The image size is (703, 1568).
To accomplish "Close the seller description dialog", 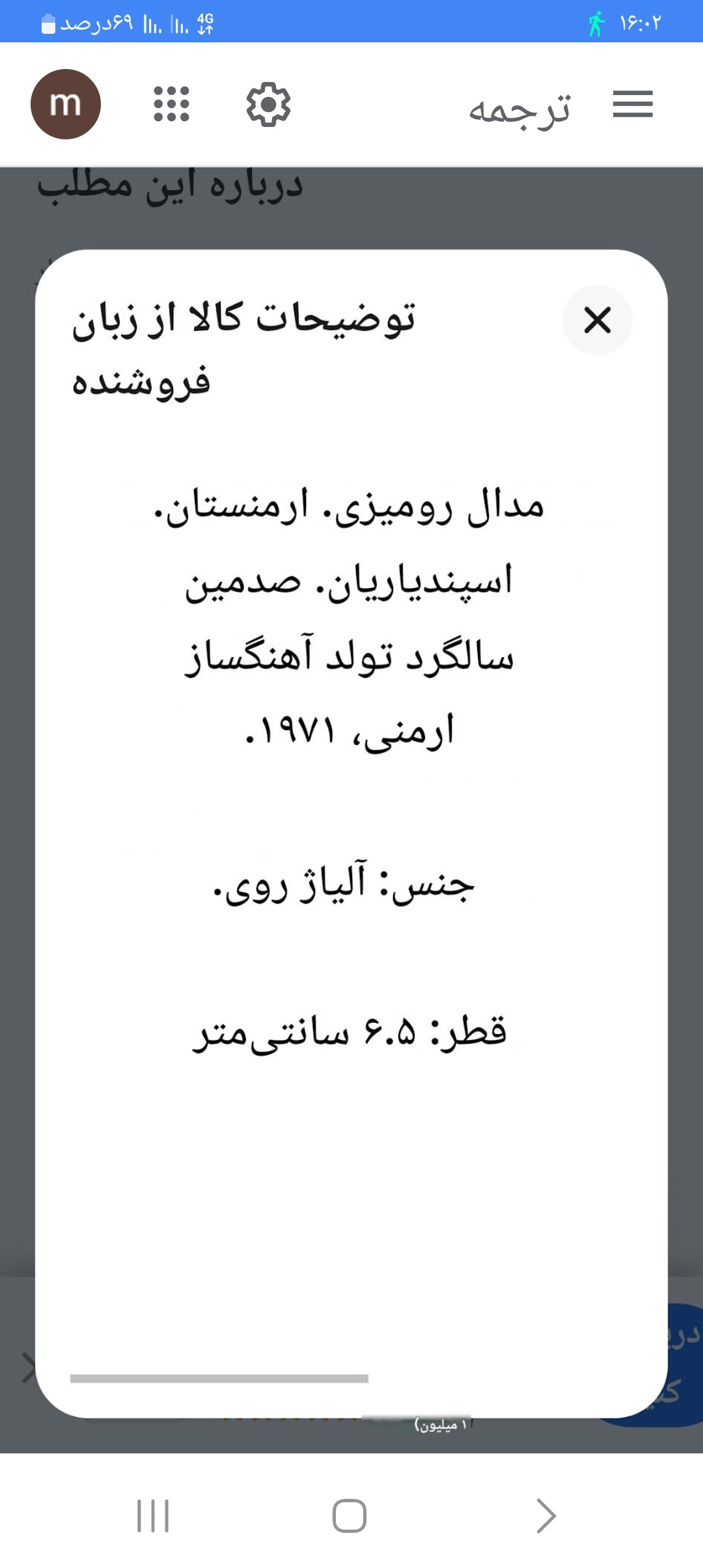I will 597,320.
